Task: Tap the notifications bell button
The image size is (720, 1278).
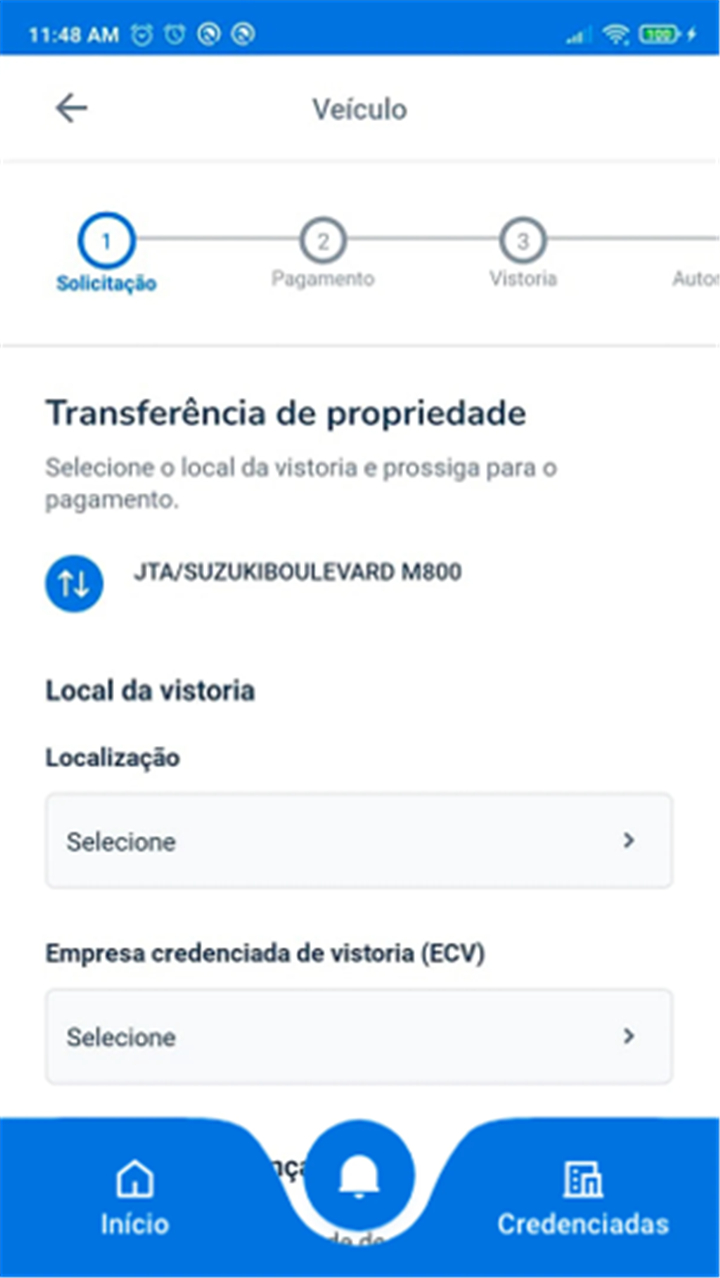Action: click(359, 1176)
